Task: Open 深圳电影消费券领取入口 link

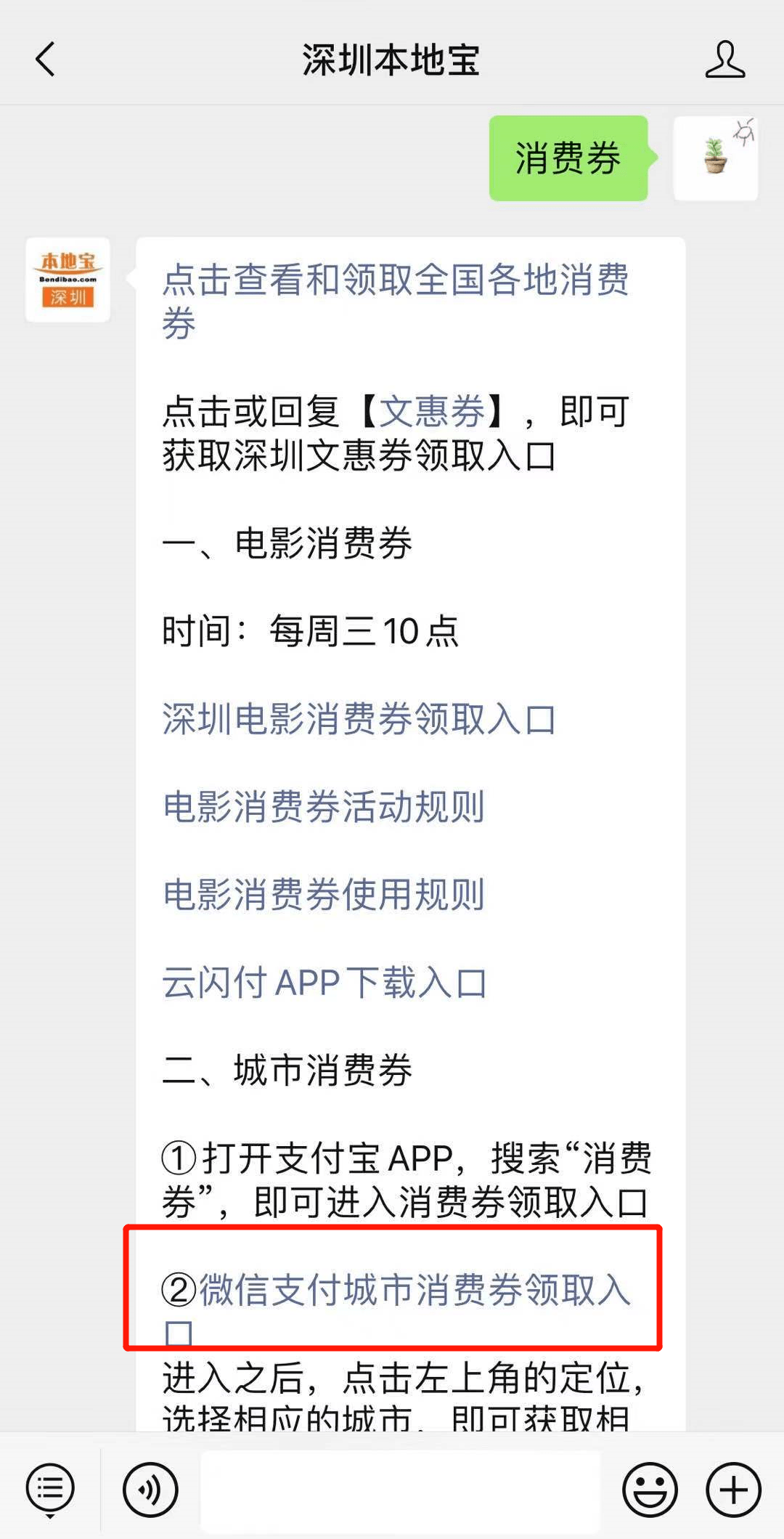Action: click(x=359, y=719)
